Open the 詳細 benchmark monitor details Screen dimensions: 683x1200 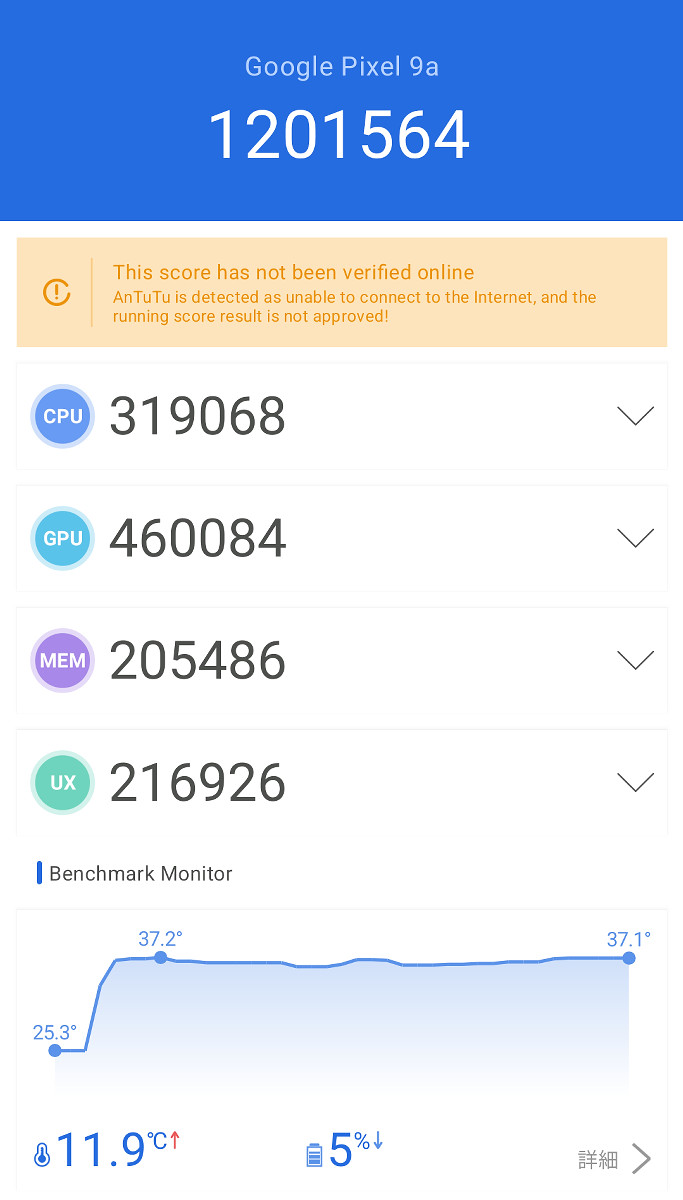point(615,1159)
